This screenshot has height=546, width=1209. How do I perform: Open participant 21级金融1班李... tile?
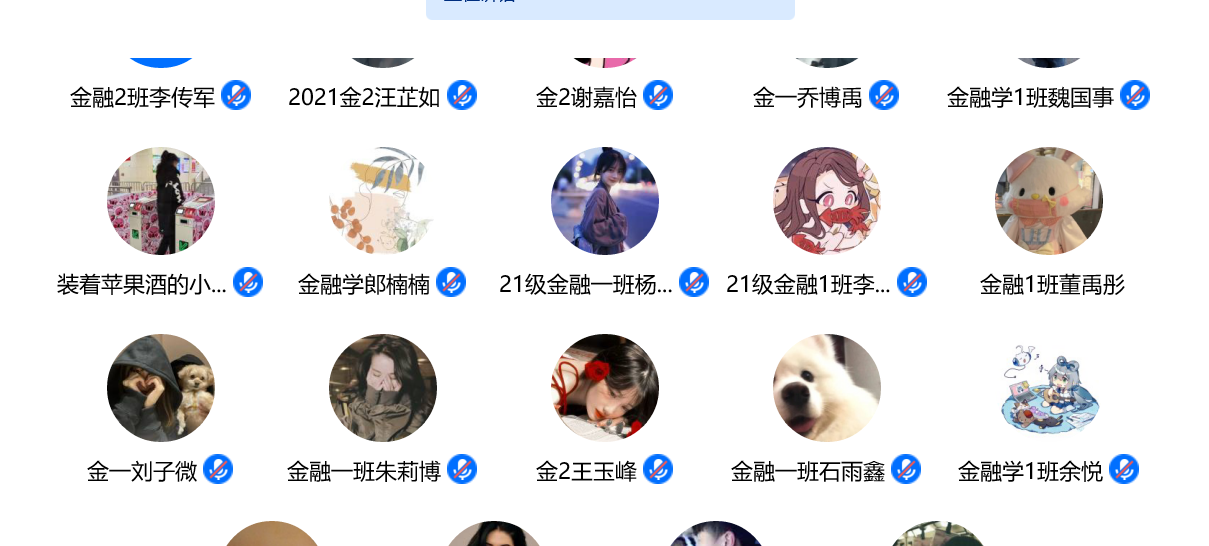click(x=826, y=201)
